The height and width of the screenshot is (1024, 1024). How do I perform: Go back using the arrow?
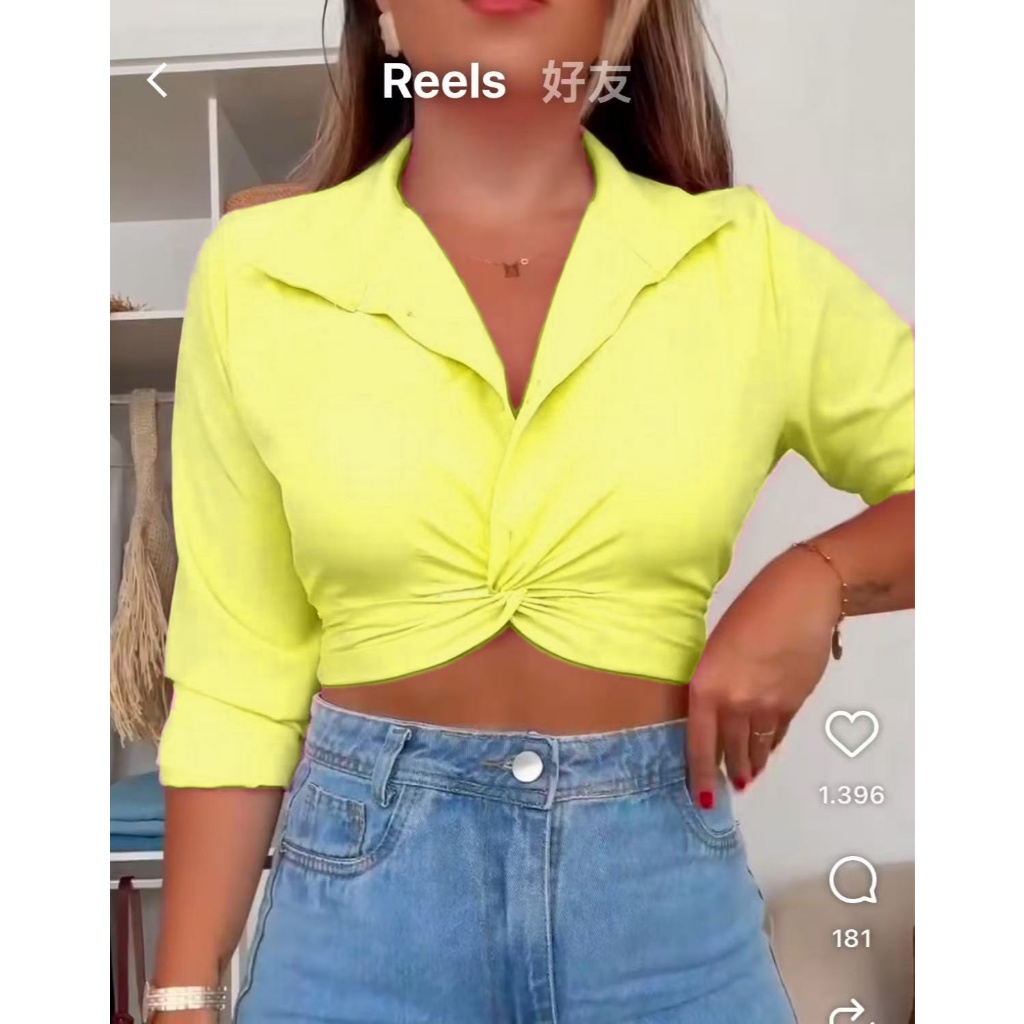157,80
